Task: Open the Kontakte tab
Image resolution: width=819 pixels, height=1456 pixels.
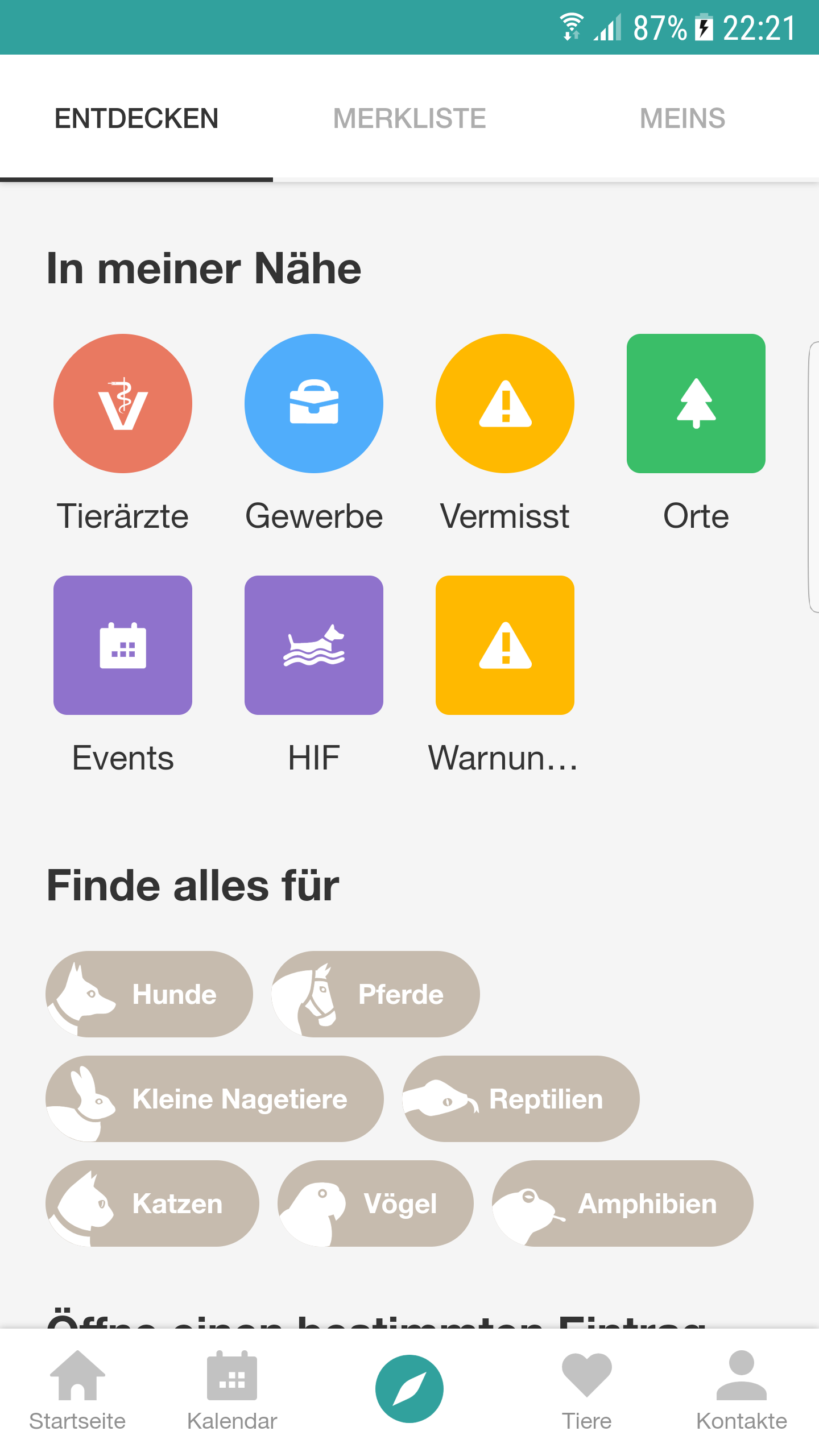Action: tap(742, 1390)
